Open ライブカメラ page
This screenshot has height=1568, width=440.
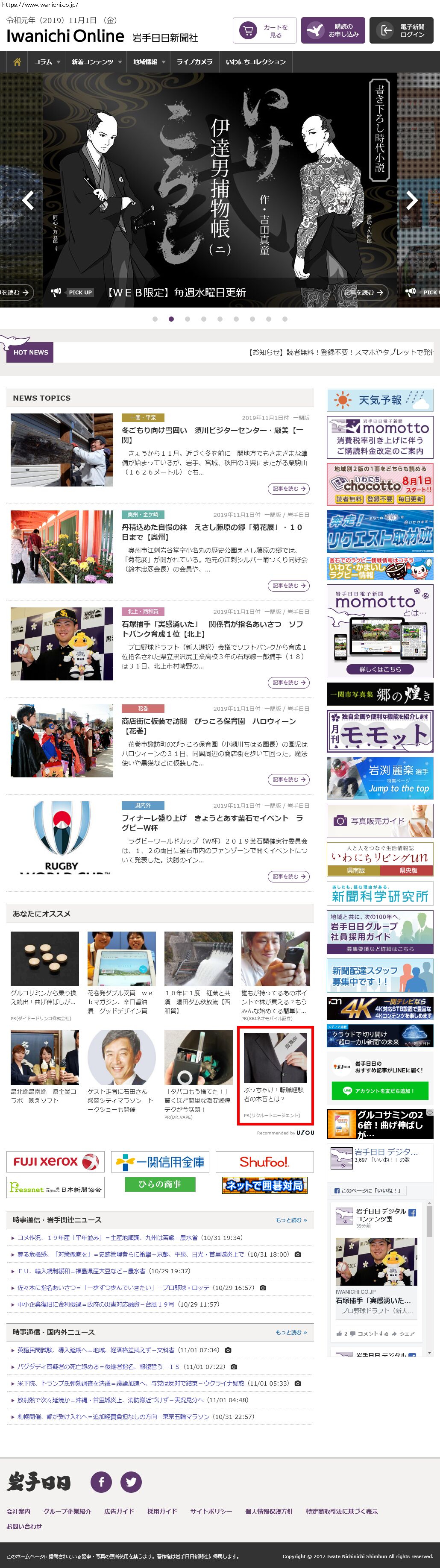click(x=194, y=62)
